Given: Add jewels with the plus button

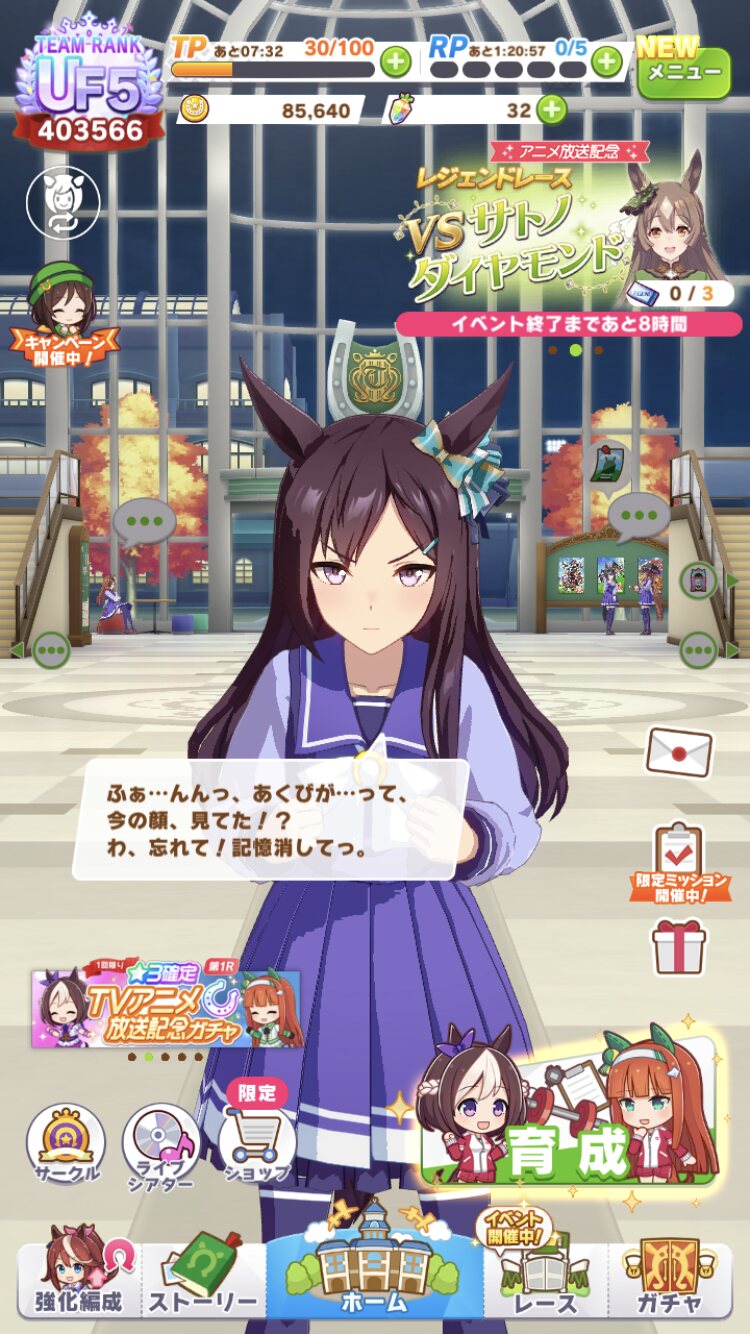Looking at the screenshot, I should [552, 109].
